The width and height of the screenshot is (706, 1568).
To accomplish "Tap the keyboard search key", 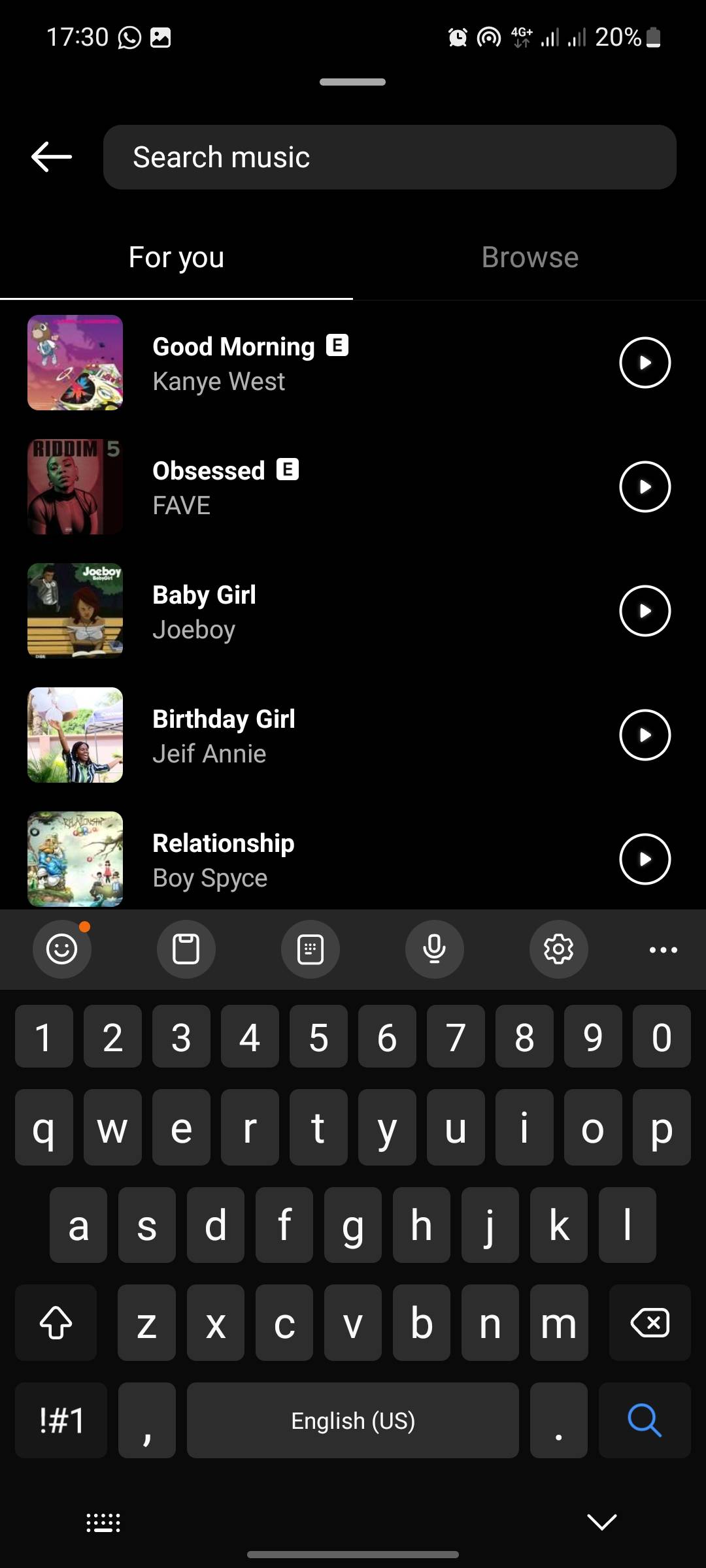I will click(645, 1420).
